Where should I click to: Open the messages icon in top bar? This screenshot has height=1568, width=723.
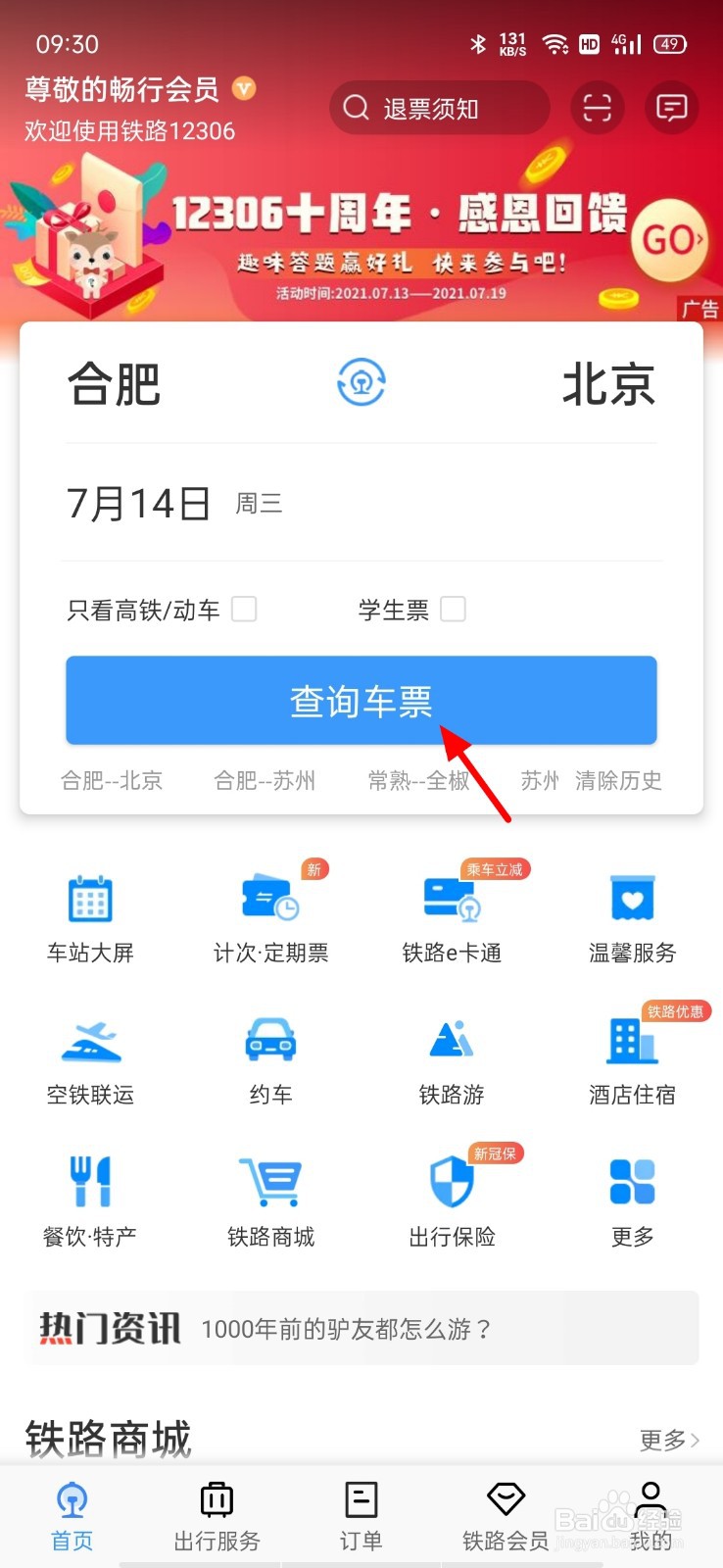point(670,108)
